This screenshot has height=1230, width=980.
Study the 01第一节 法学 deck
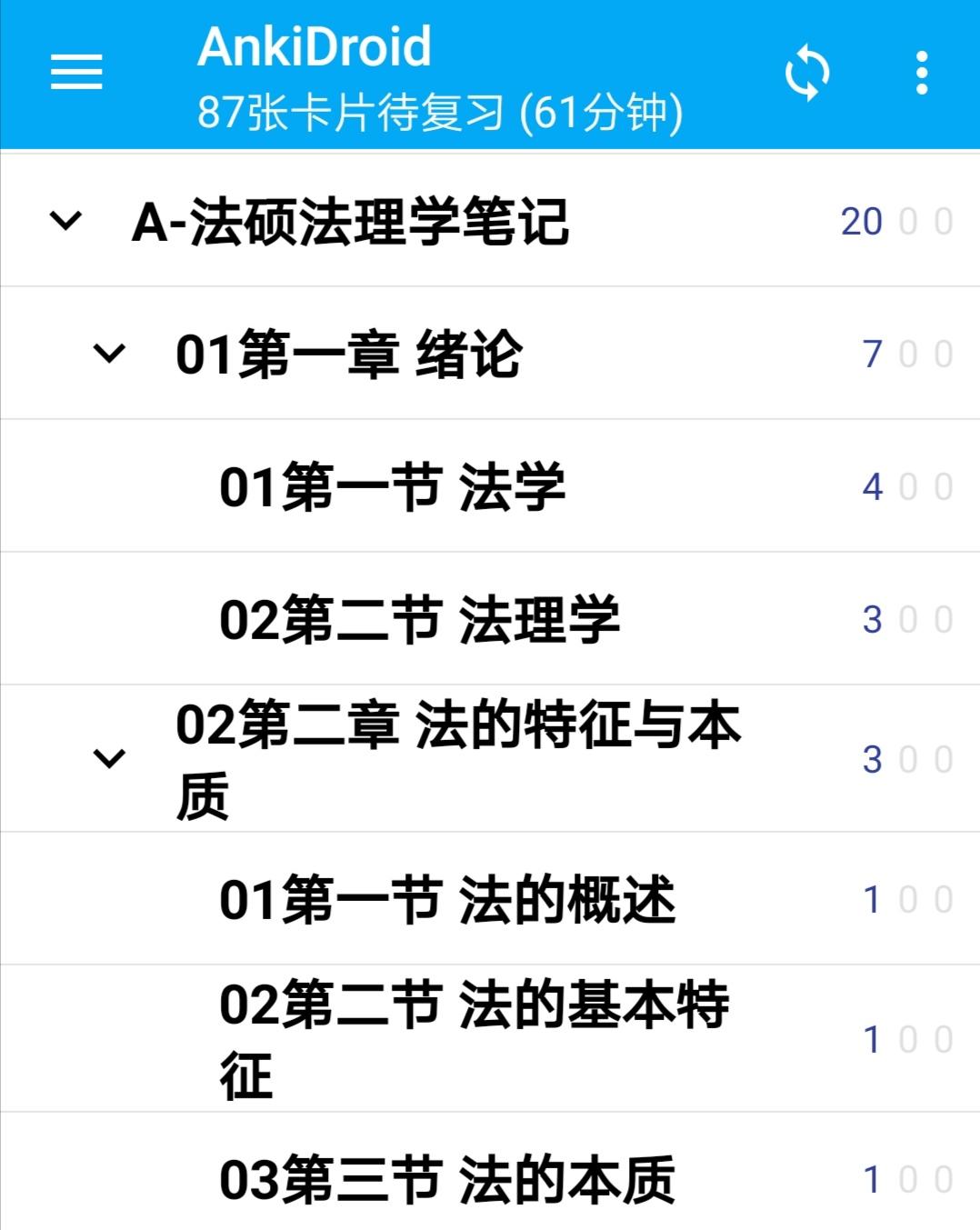coord(392,486)
